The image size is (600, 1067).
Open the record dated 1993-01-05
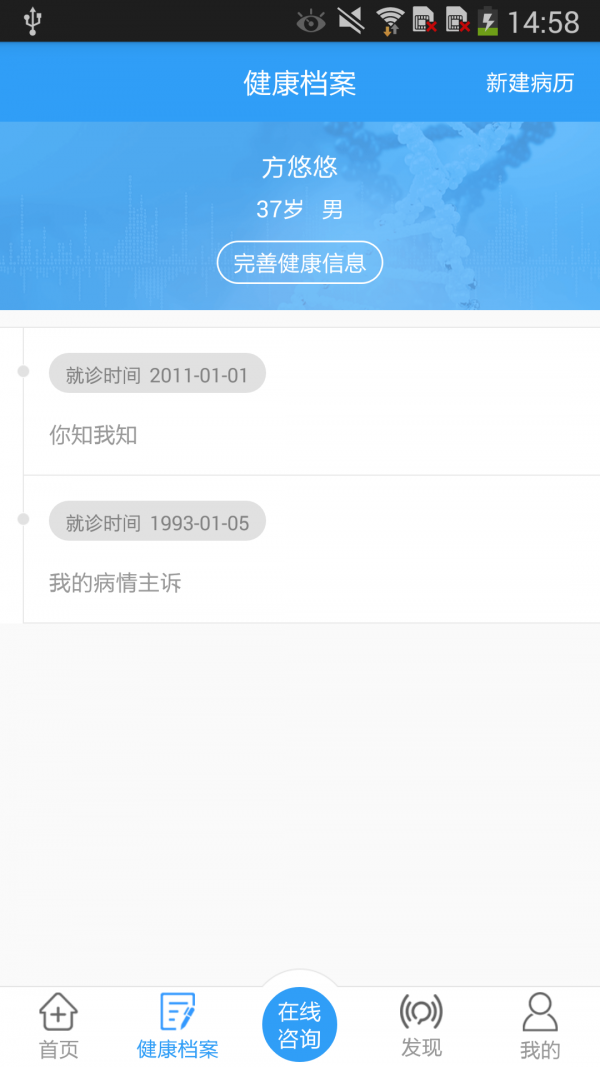(310, 550)
